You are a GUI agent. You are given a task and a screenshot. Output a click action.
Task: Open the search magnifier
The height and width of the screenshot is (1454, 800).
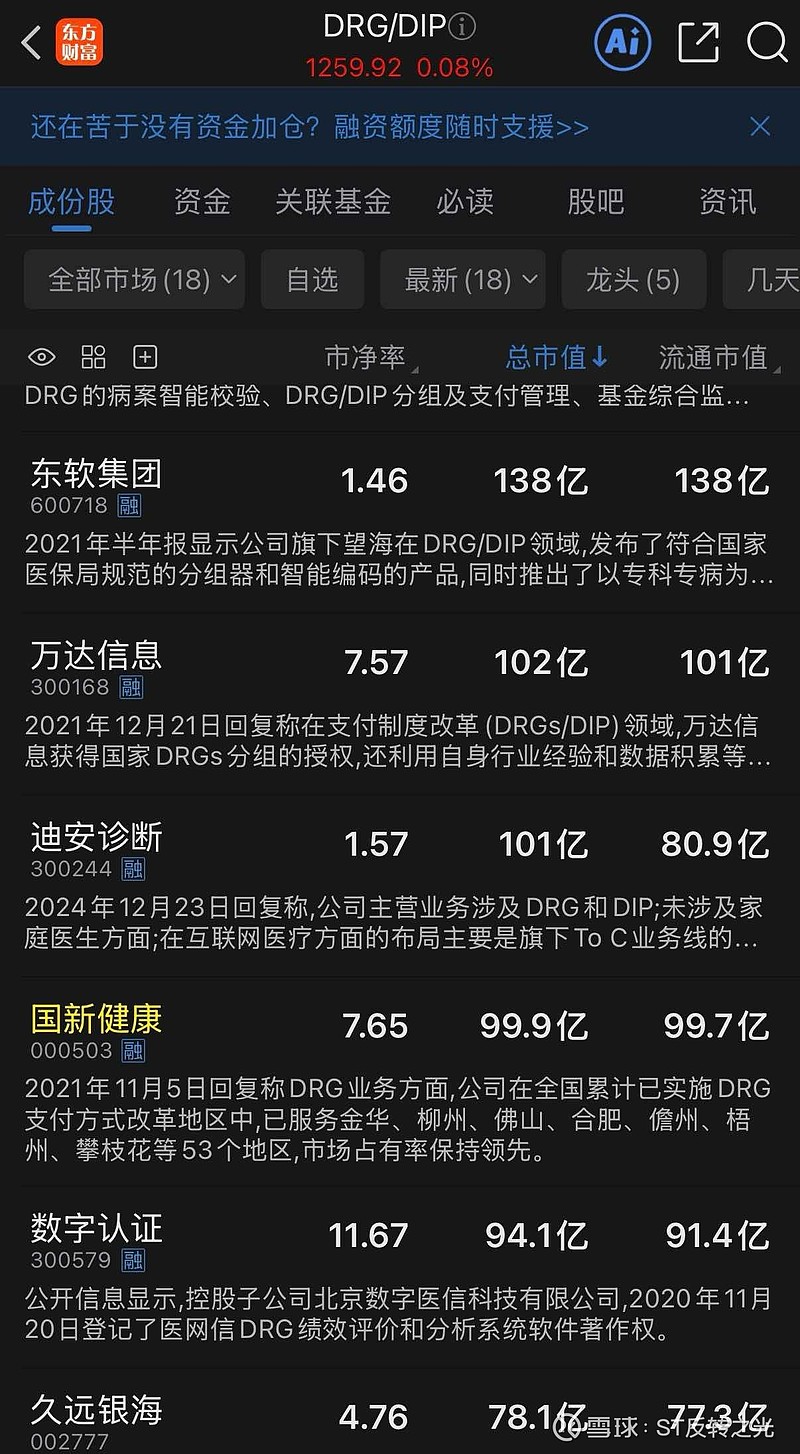(x=767, y=42)
